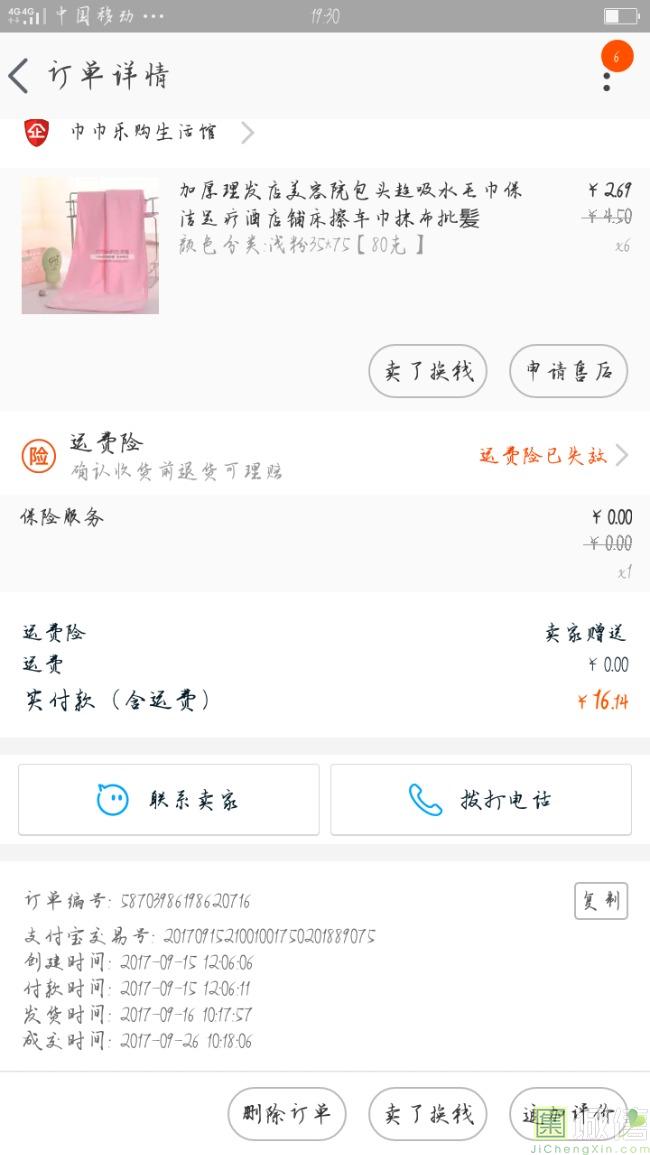
Task: Tap 删除订单 to delete this order
Action: 287,1113
